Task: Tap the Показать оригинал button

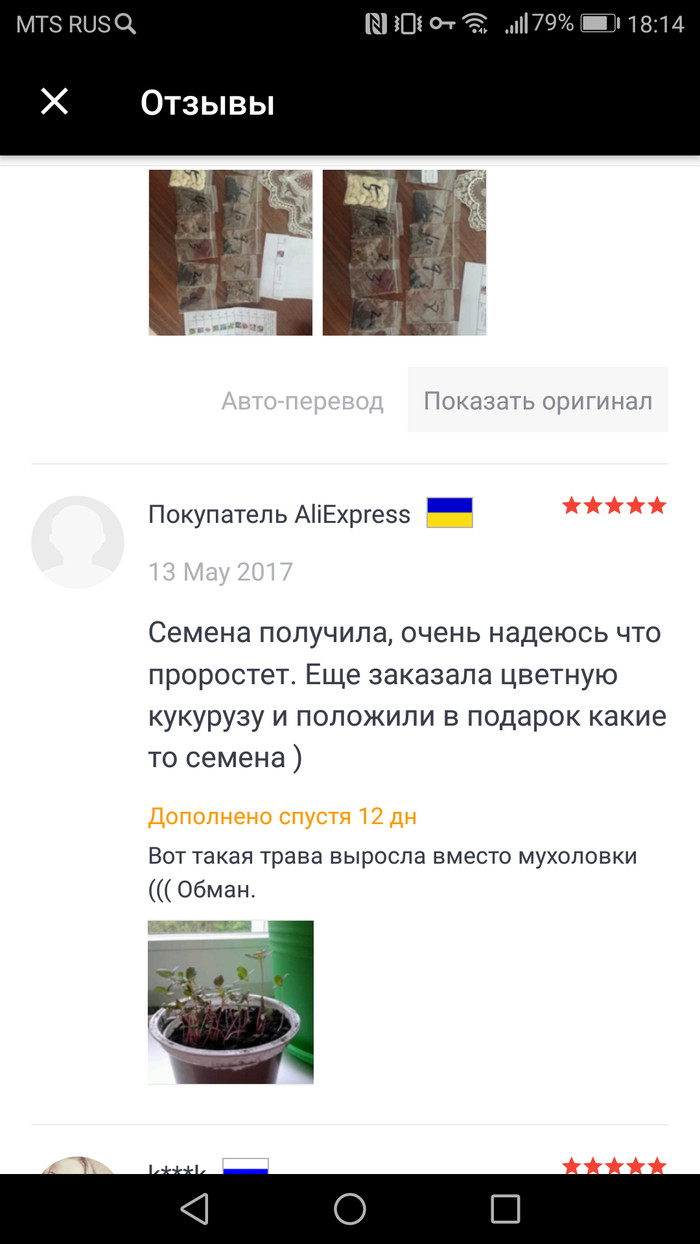Action: (x=537, y=400)
